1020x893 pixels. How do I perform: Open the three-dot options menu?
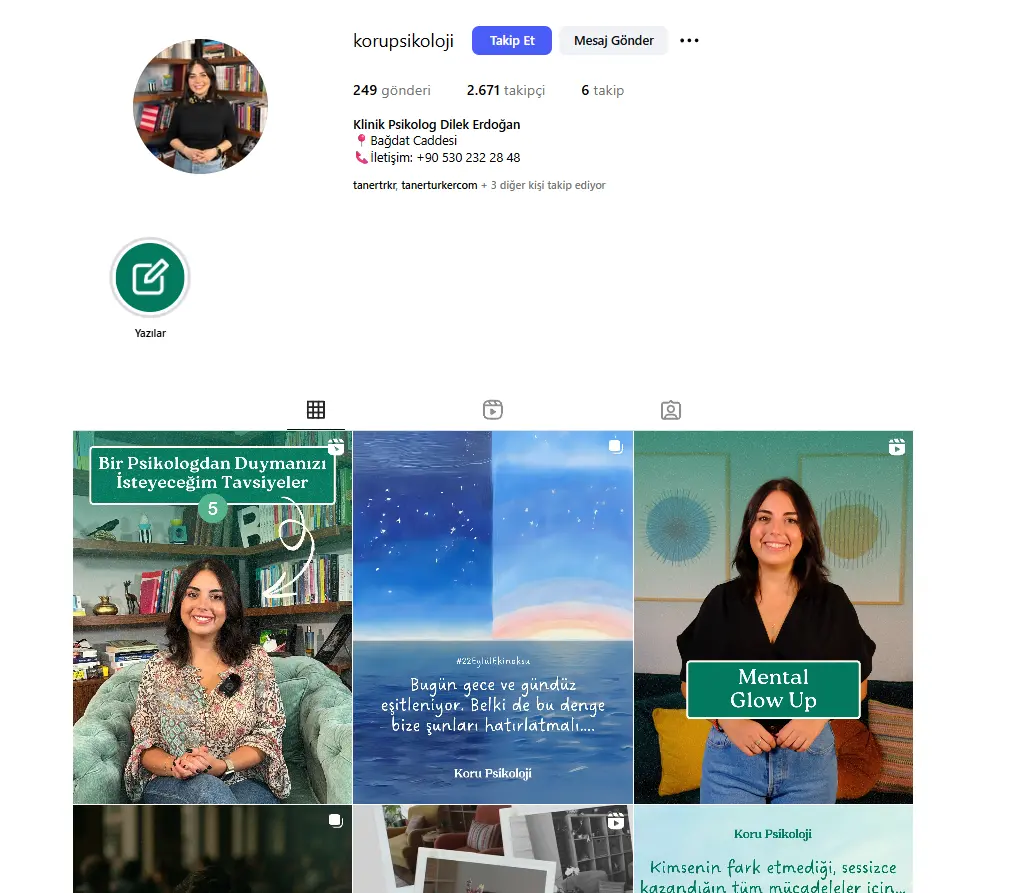(689, 40)
